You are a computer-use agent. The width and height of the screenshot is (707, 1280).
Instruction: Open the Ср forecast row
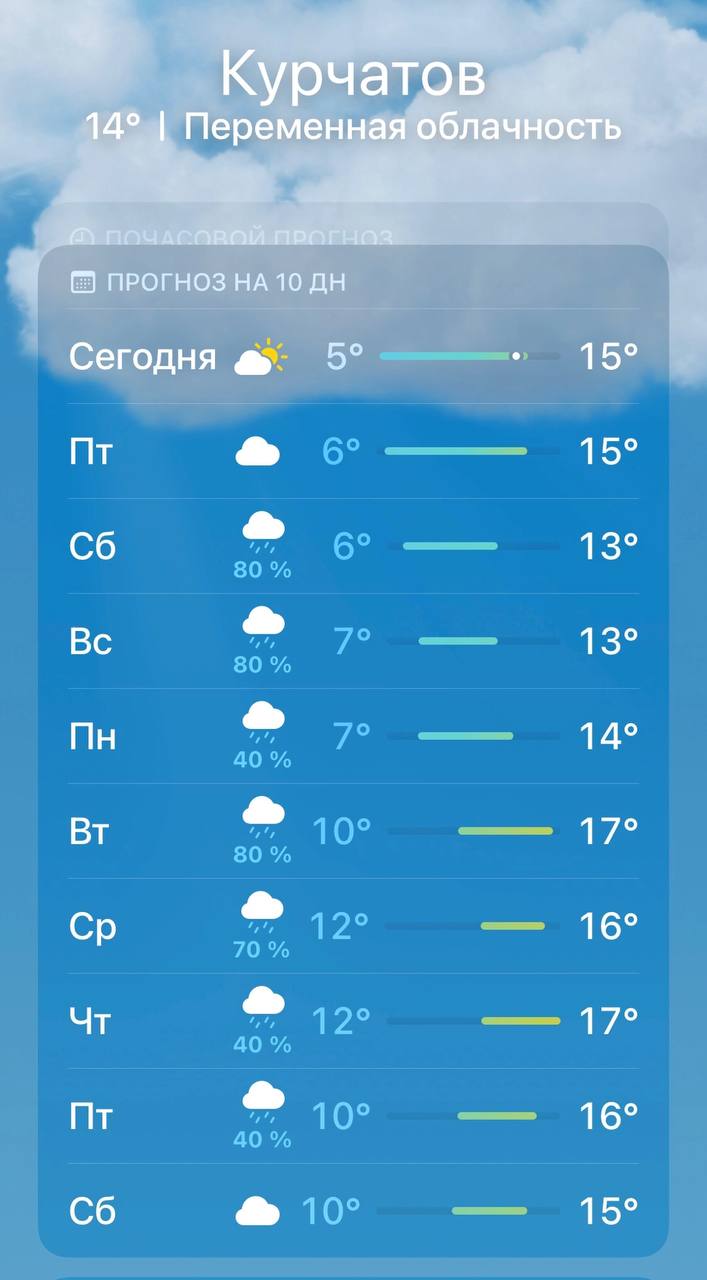[353, 926]
